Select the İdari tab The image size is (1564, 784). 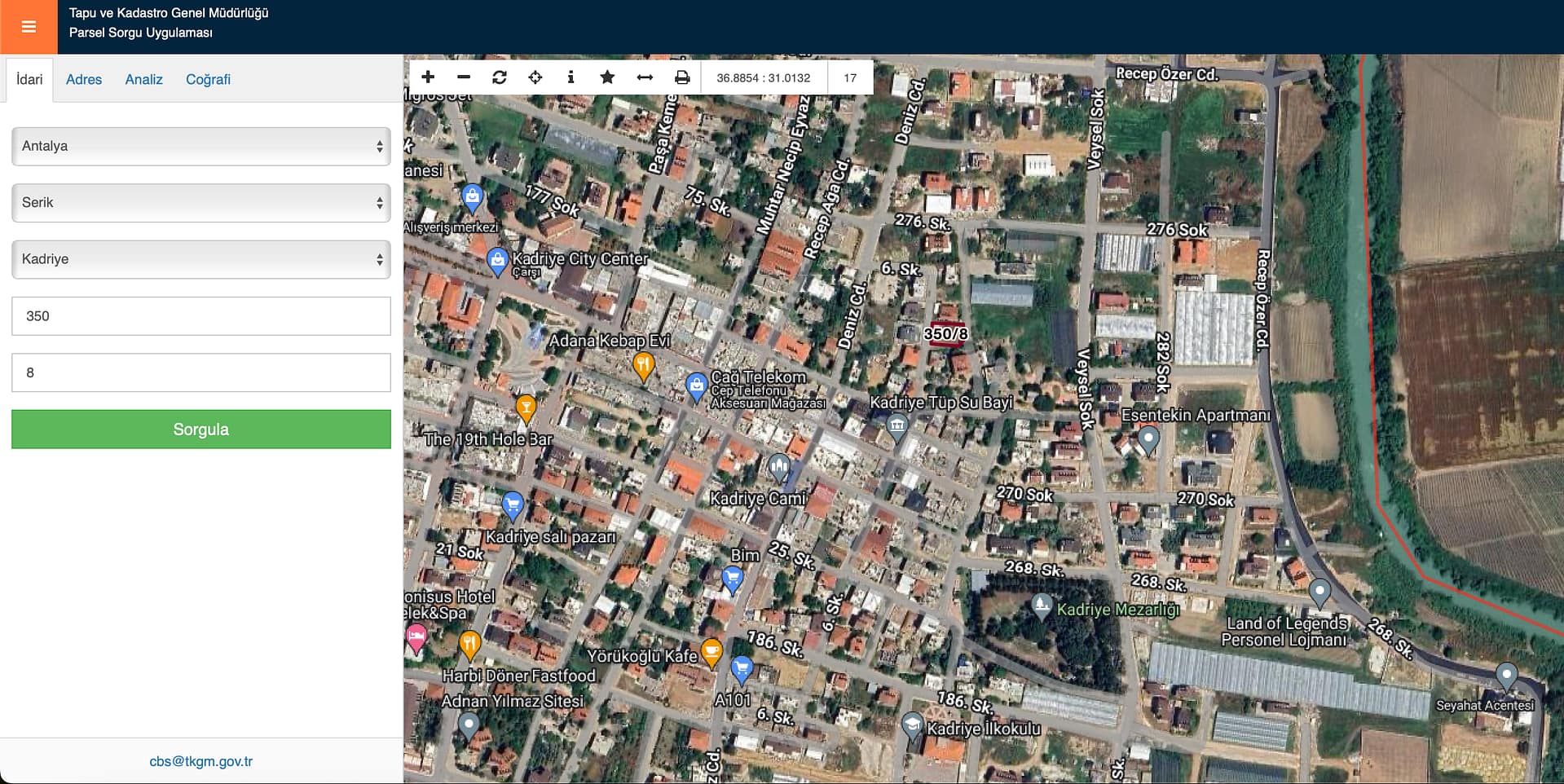pyautogui.click(x=29, y=79)
